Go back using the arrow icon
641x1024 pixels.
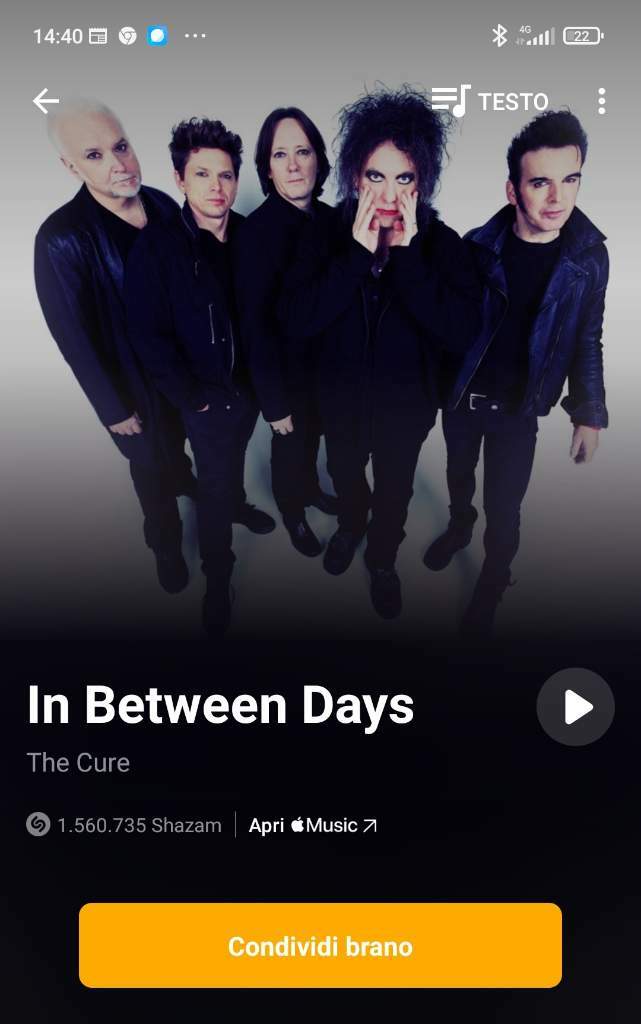pos(46,101)
